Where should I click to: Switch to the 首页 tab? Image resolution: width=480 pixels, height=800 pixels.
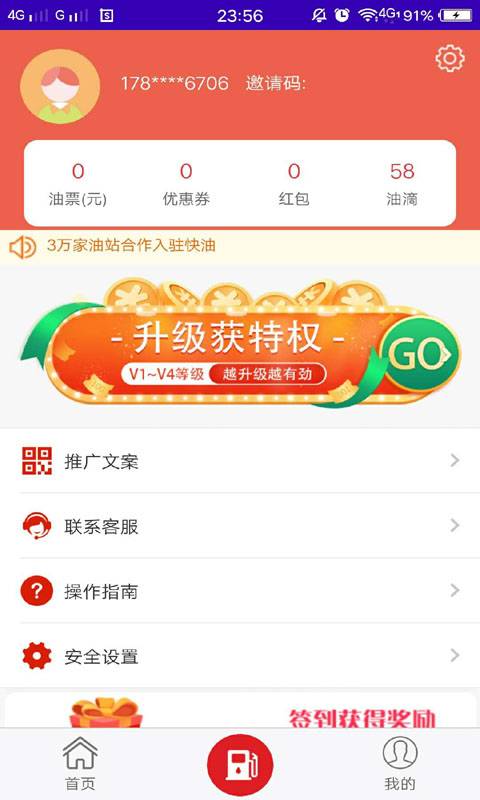[80, 763]
